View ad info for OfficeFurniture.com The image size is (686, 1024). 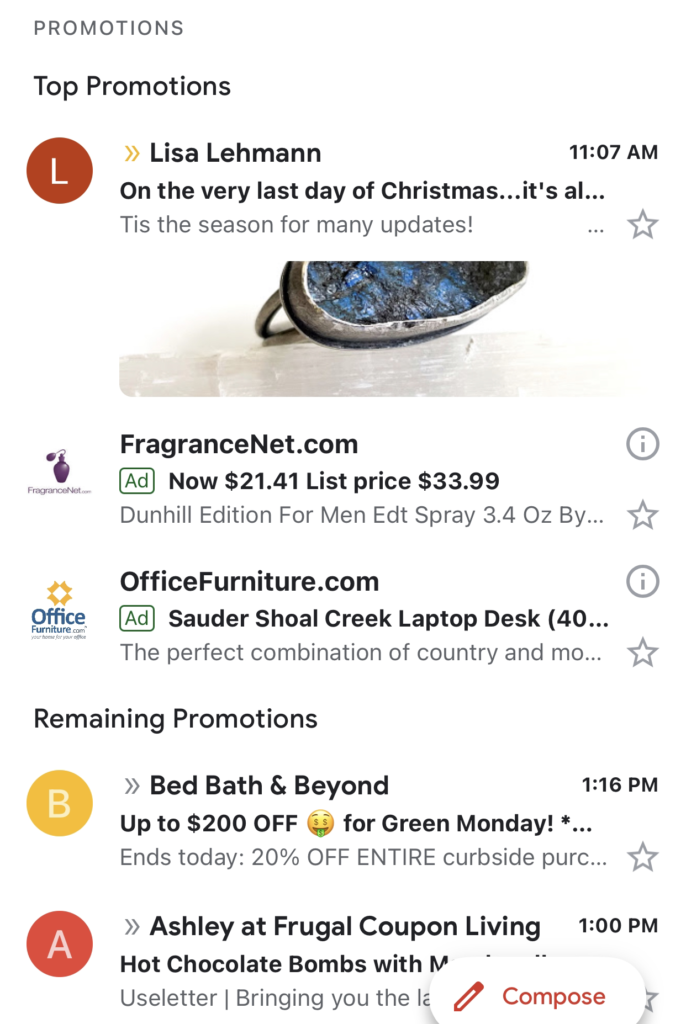coord(642,581)
